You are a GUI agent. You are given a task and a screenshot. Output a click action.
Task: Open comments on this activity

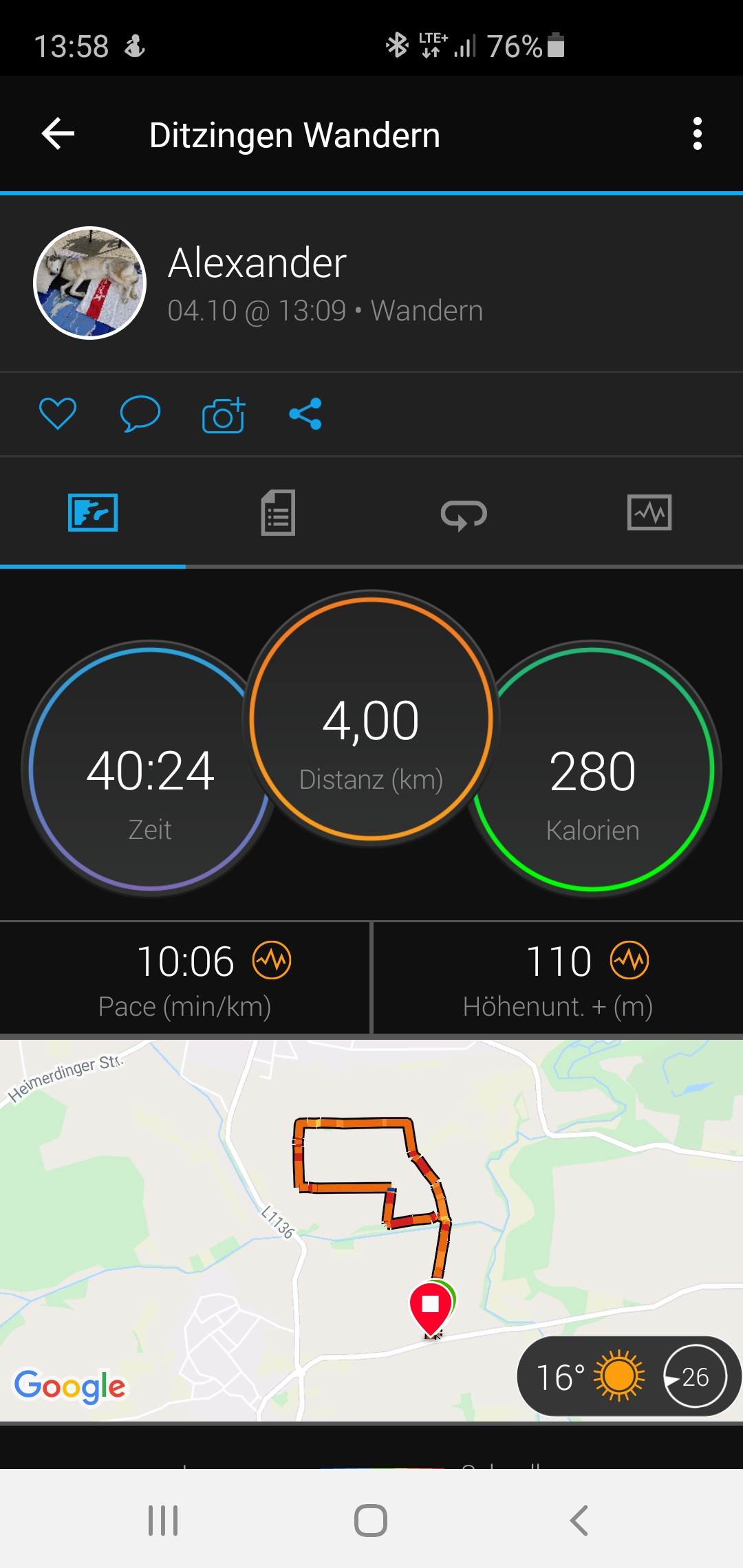[140, 414]
